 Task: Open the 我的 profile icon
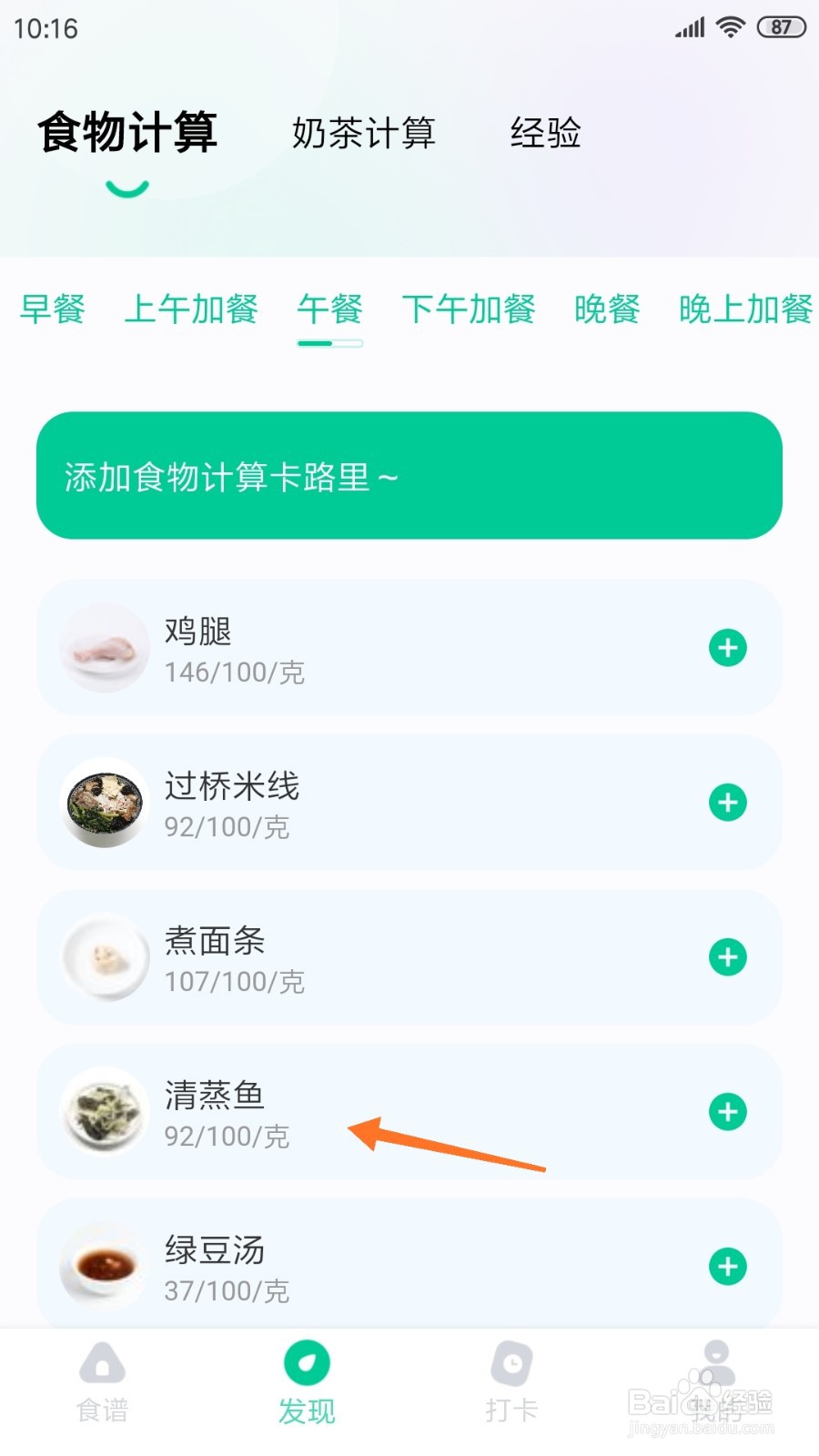(x=717, y=1383)
